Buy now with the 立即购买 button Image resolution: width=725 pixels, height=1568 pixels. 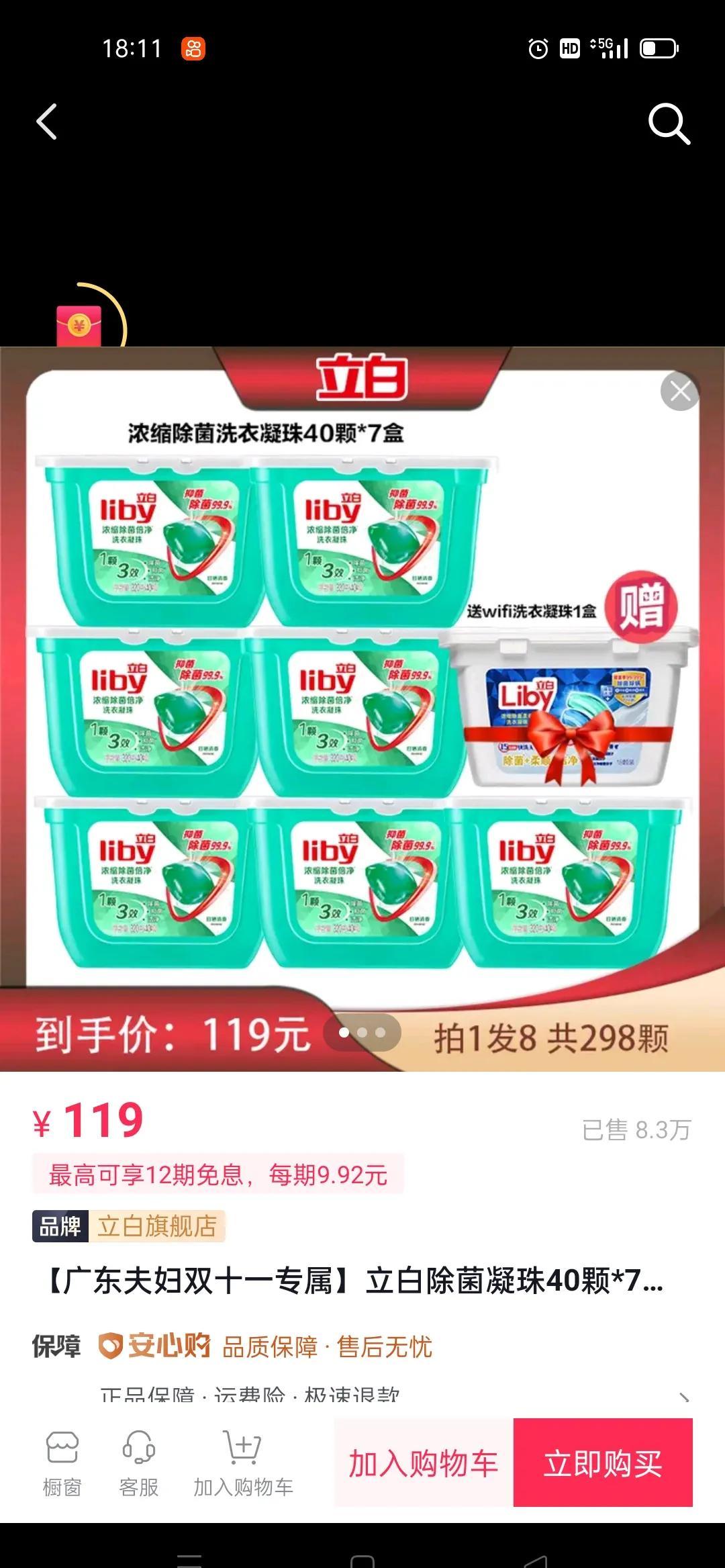coord(602,1464)
